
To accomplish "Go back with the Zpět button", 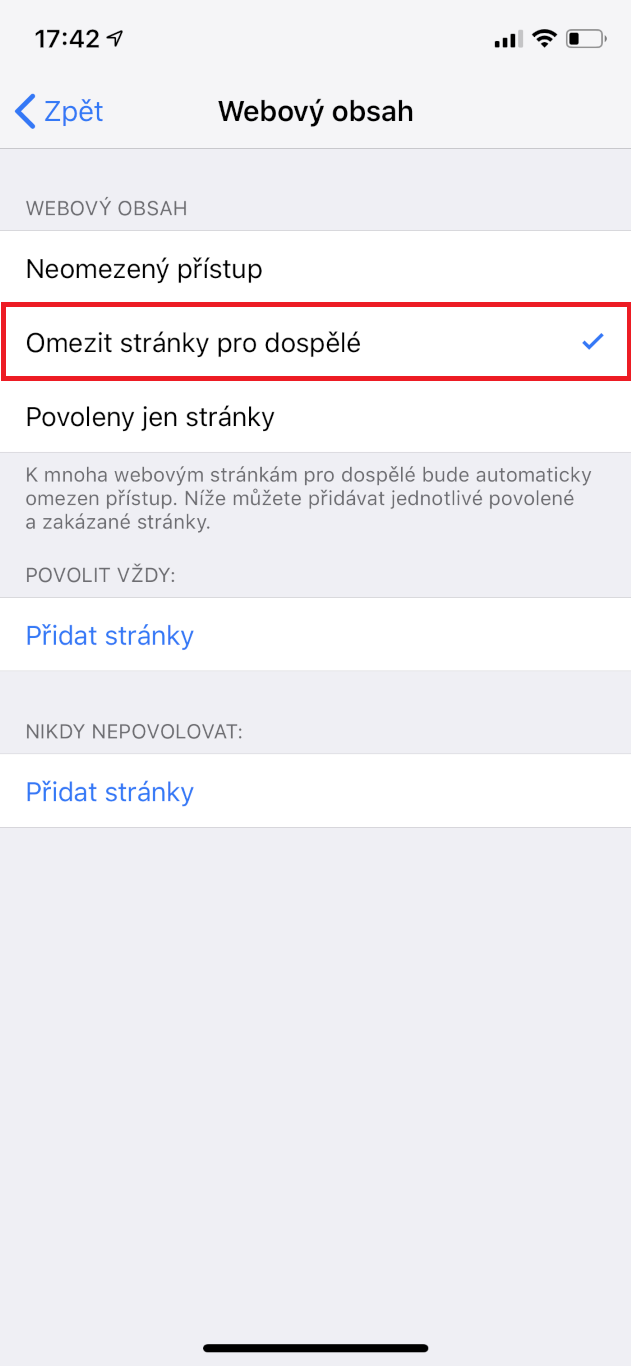I will pyautogui.click(x=60, y=111).
